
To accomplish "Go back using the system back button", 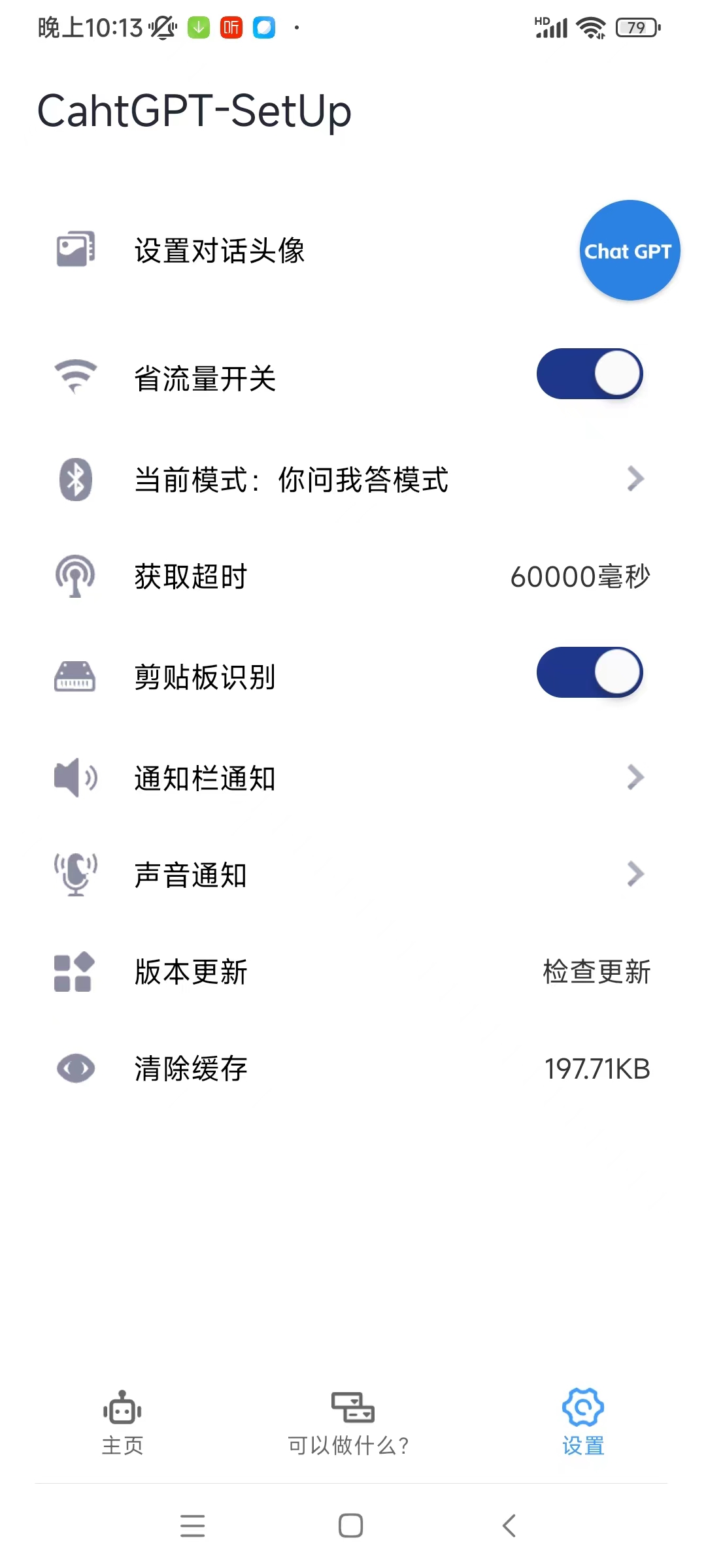I will (509, 1526).
